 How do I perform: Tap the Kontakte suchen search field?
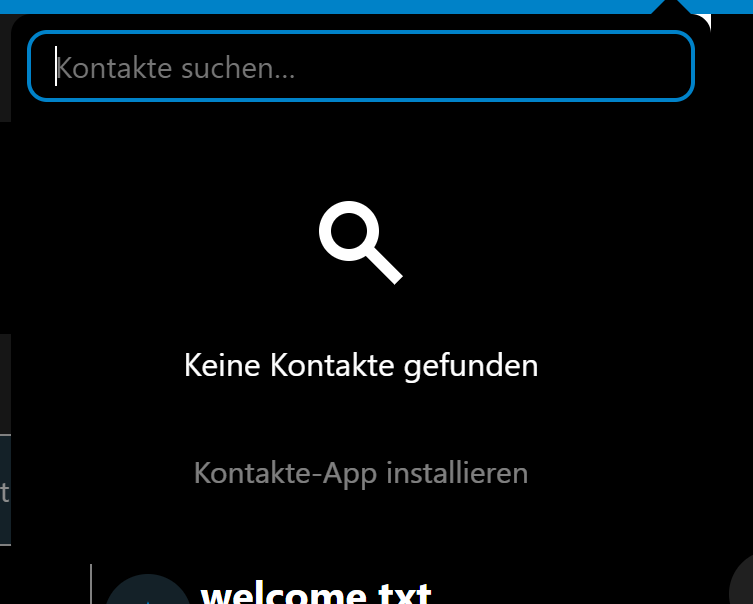(x=360, y=67)
